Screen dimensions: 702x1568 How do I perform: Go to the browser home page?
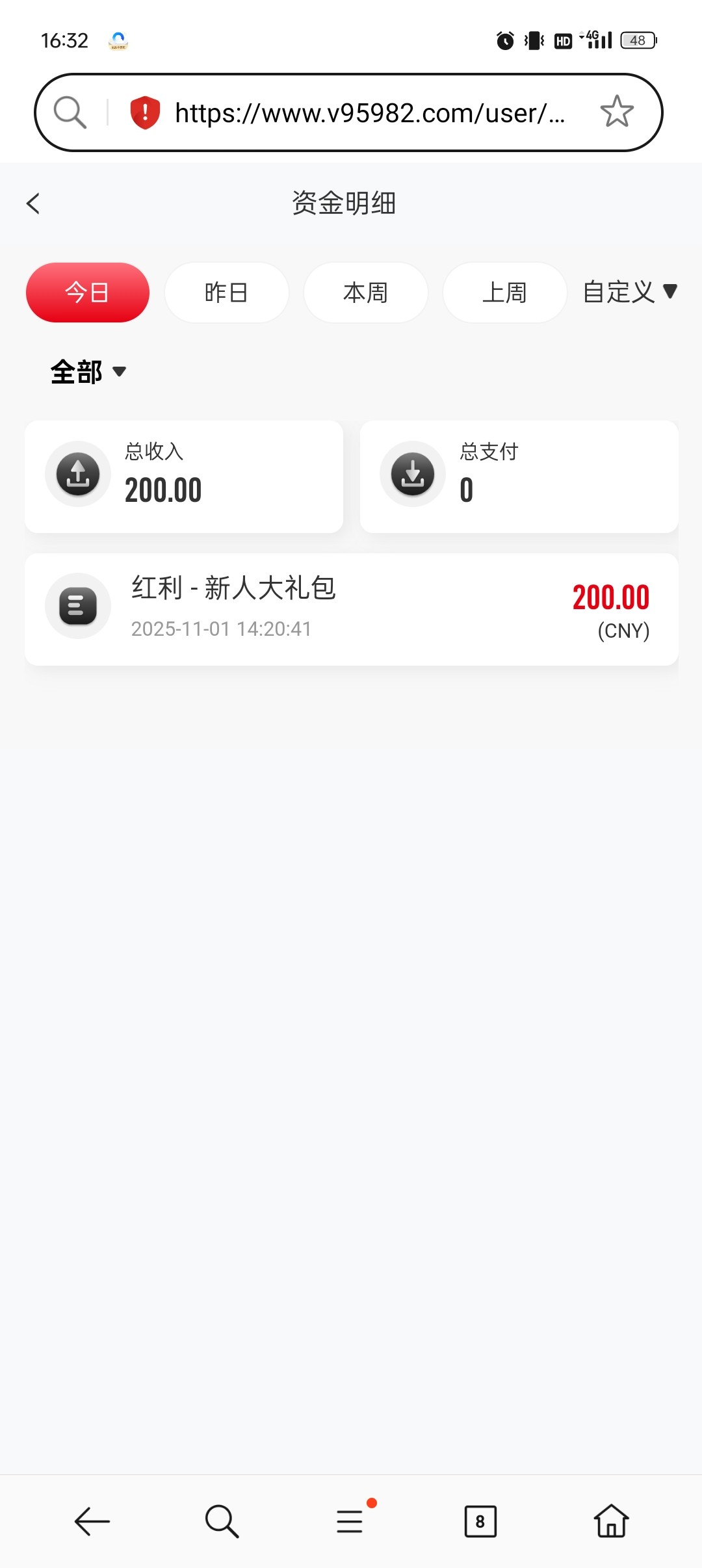[611, 1521]
